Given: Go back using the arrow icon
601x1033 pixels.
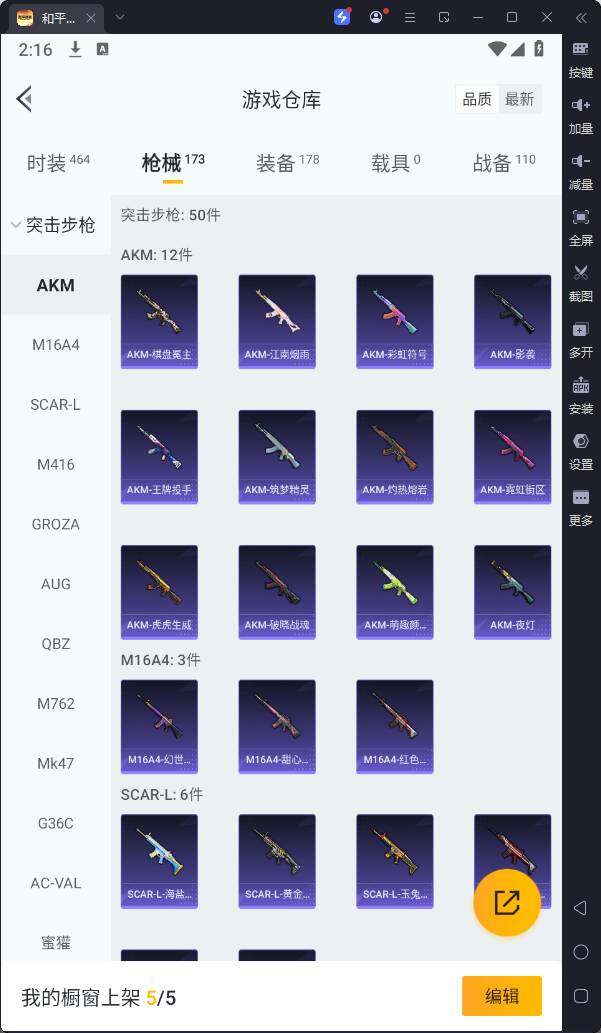Looking at the screenshot, I should click(25, 98).
